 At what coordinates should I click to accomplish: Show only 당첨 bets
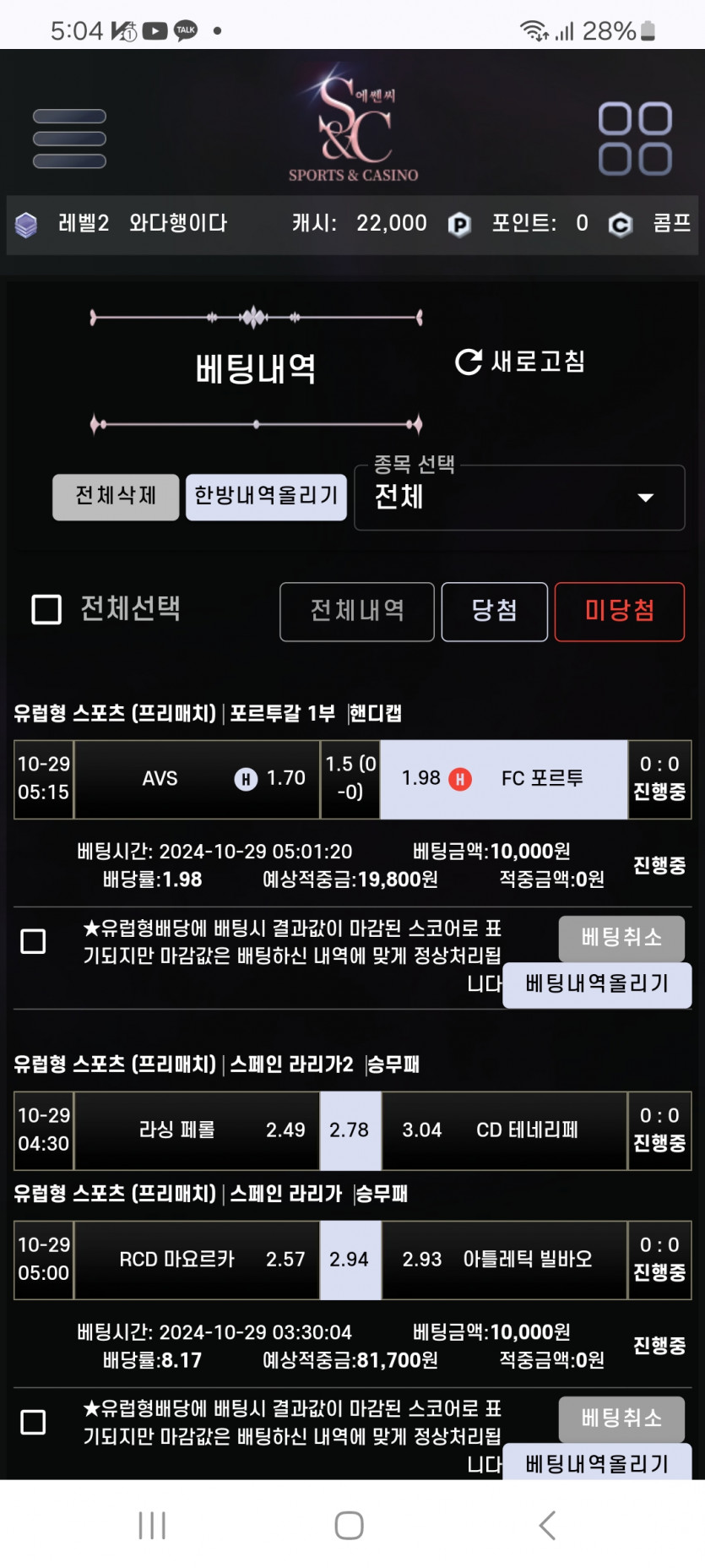[x=495, y=612]
